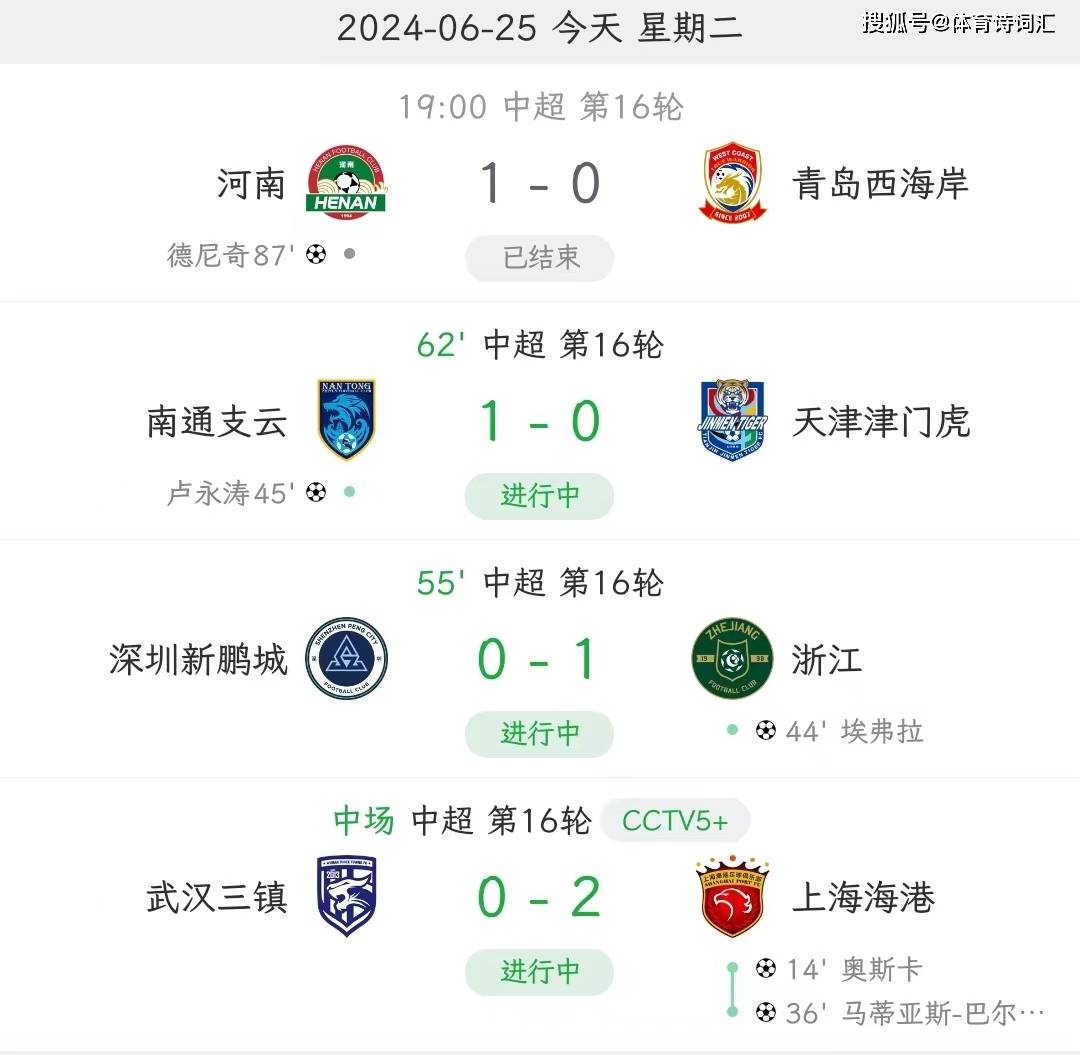This screenshot has height=1055, width=1080.
Task: Open the 河南 vs 青岛西海岸 match
Action: coord(540,184)
